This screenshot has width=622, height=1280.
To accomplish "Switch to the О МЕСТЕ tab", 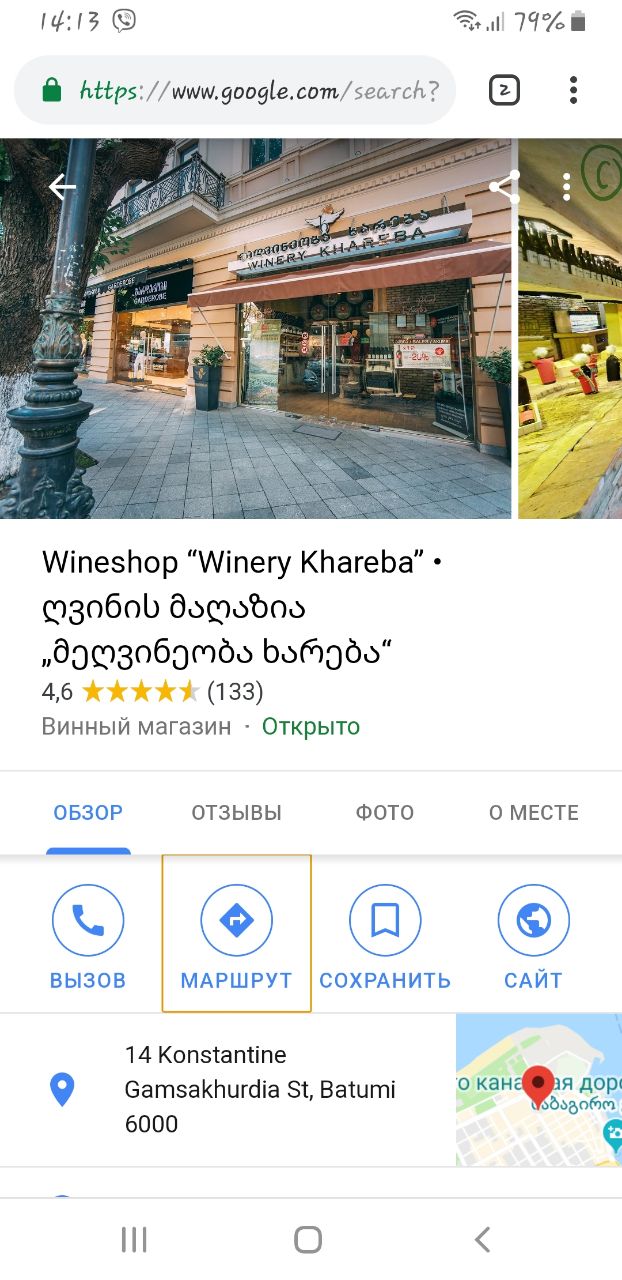I will click(533, 813).
